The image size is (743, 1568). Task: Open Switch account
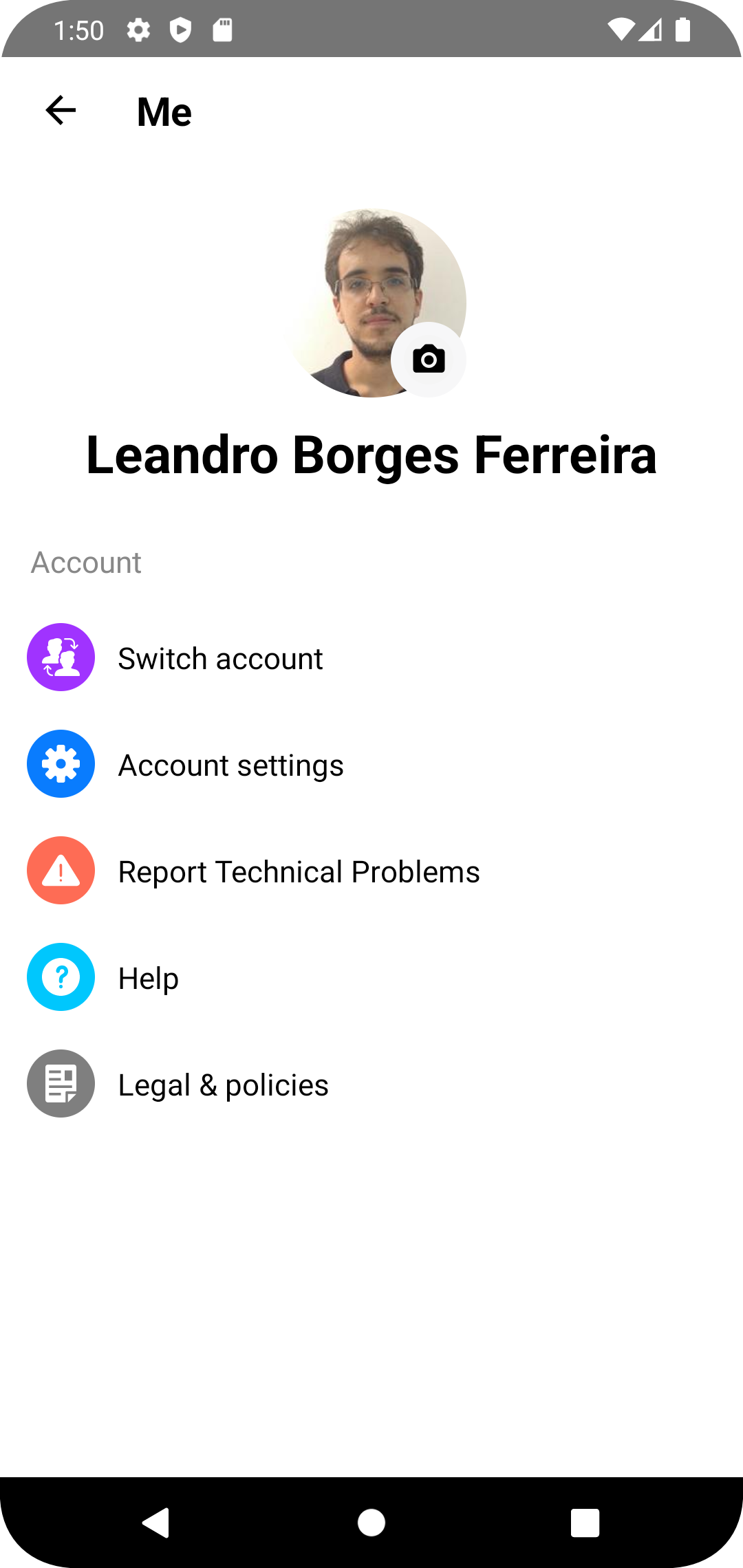[220, 658]
